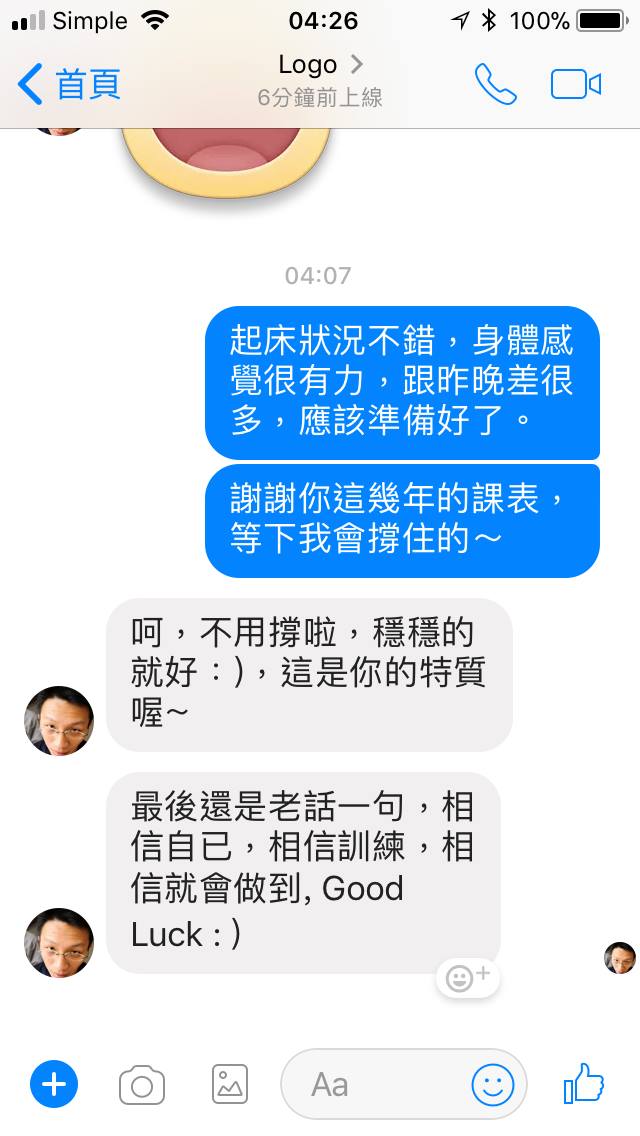Open the camera to take a photo

pos(142,1085)
